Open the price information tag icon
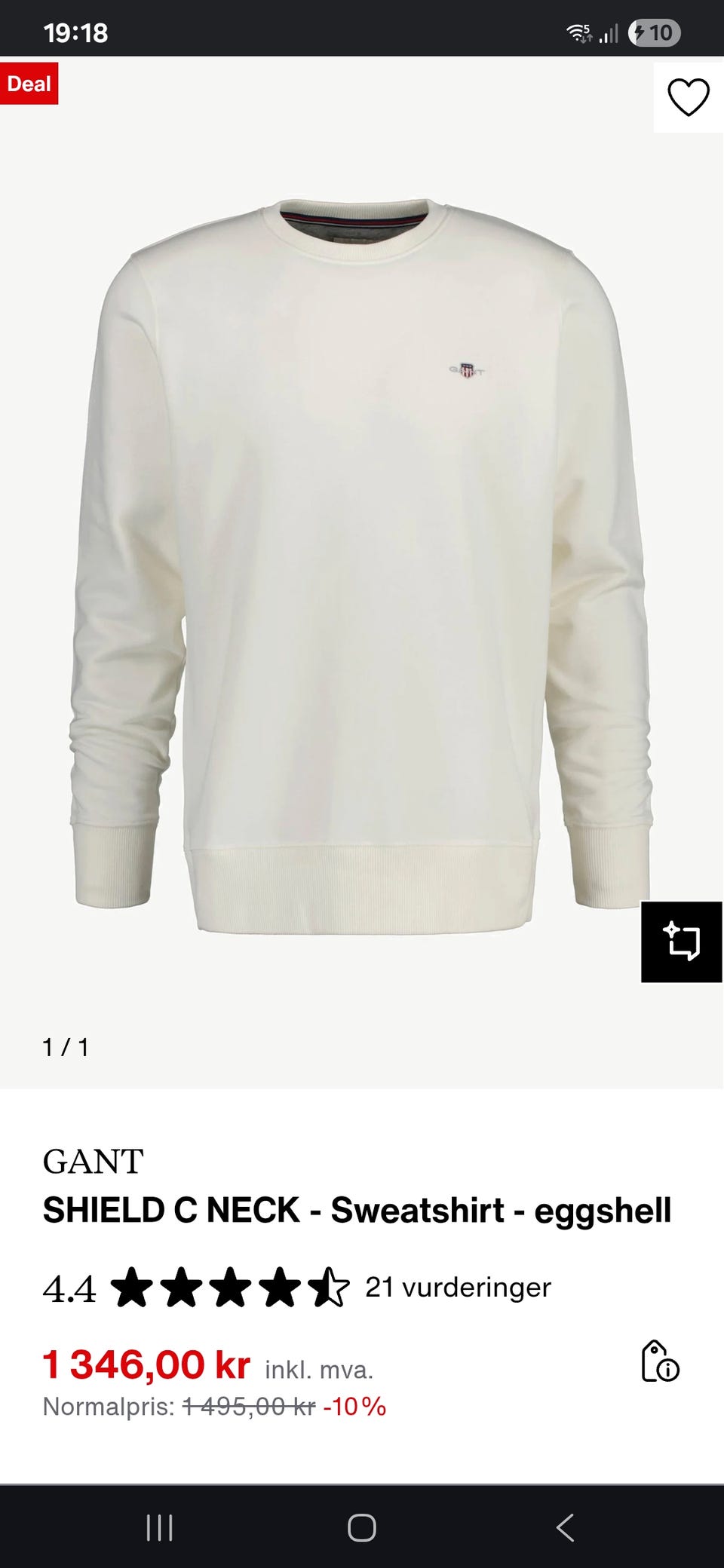Screen dimensions: 724x1568 point(660,1361)
